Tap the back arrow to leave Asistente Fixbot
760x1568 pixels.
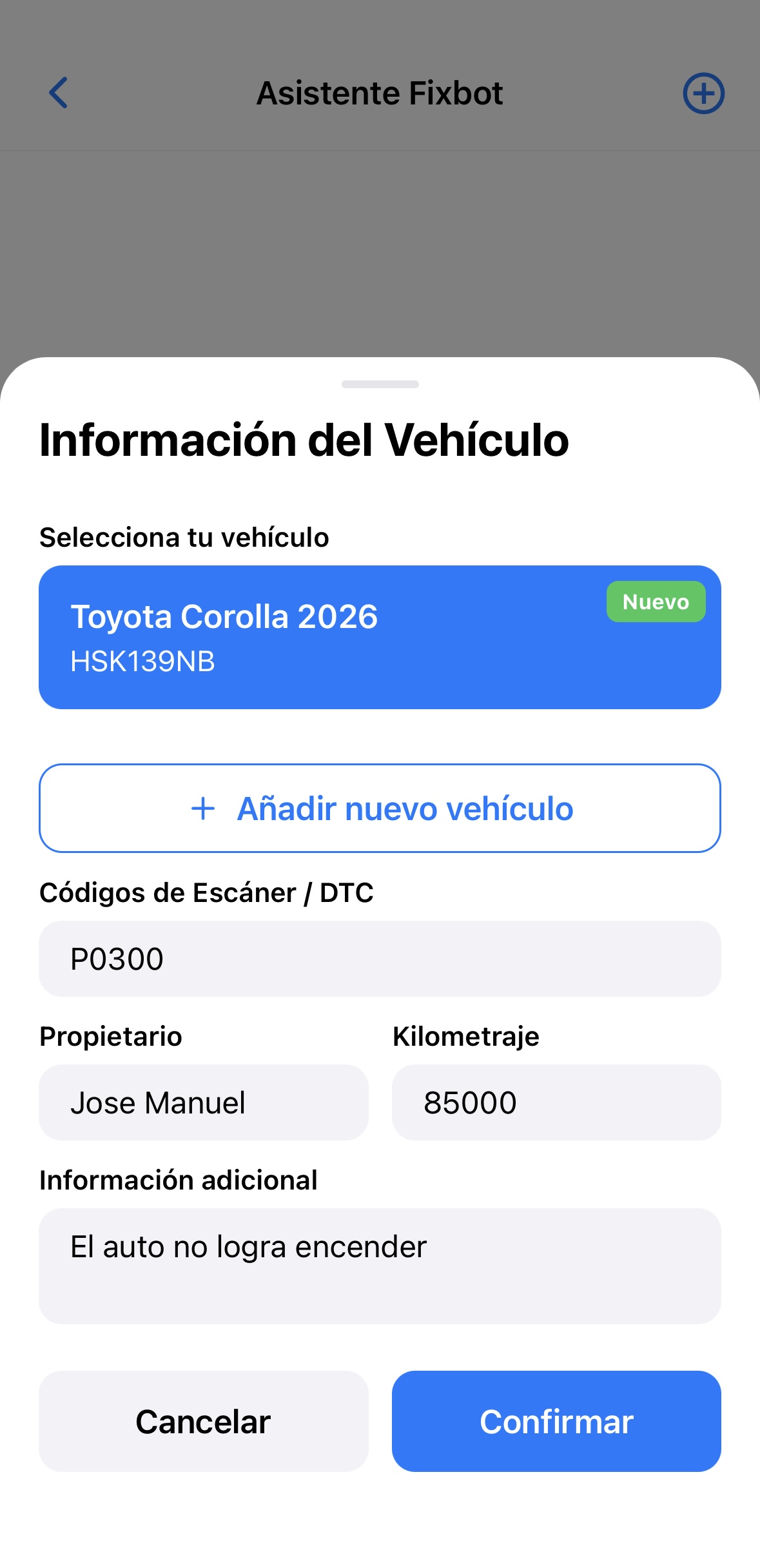[59, 92]
